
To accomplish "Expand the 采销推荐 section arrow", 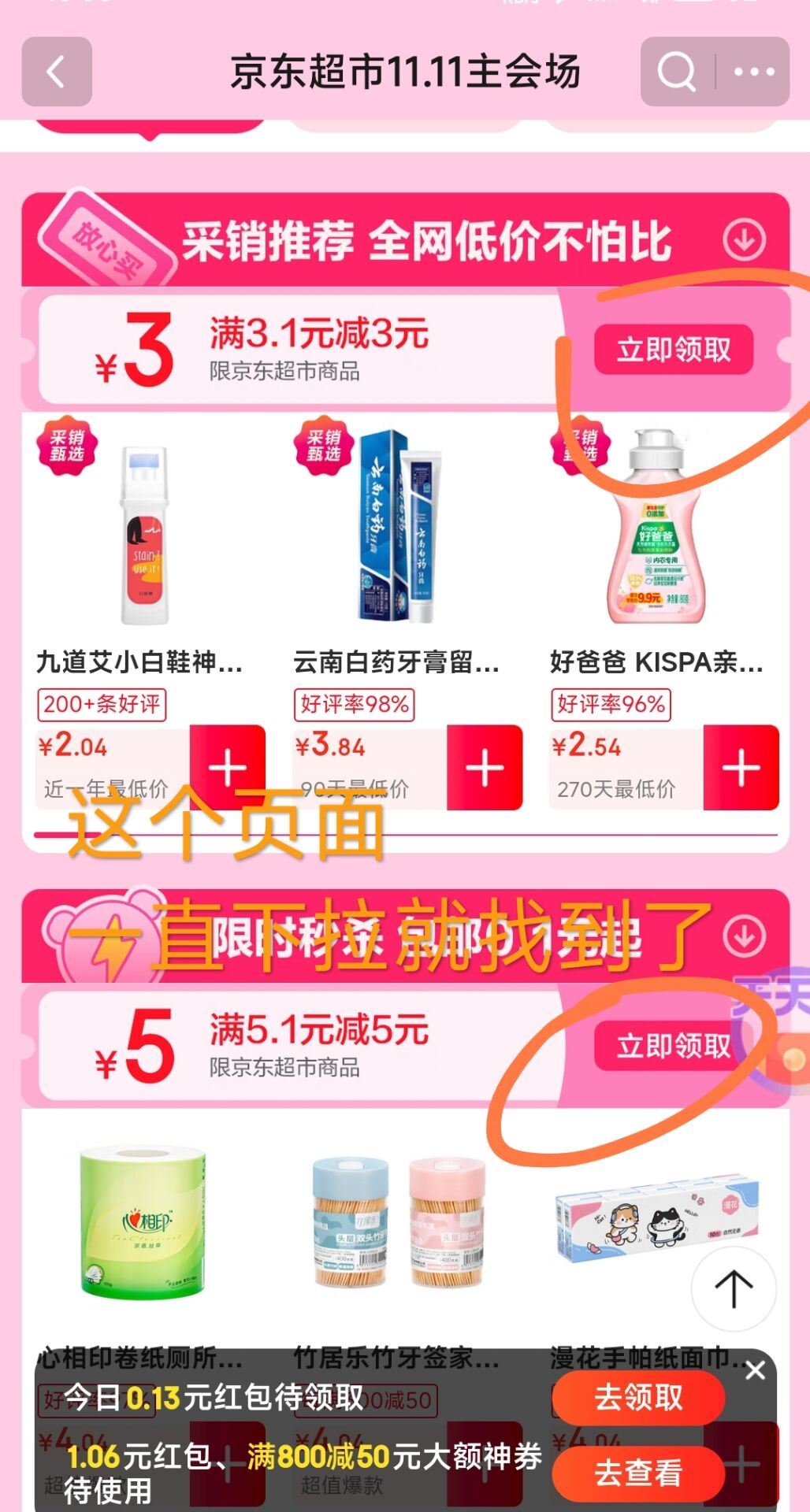I will 744,239.
